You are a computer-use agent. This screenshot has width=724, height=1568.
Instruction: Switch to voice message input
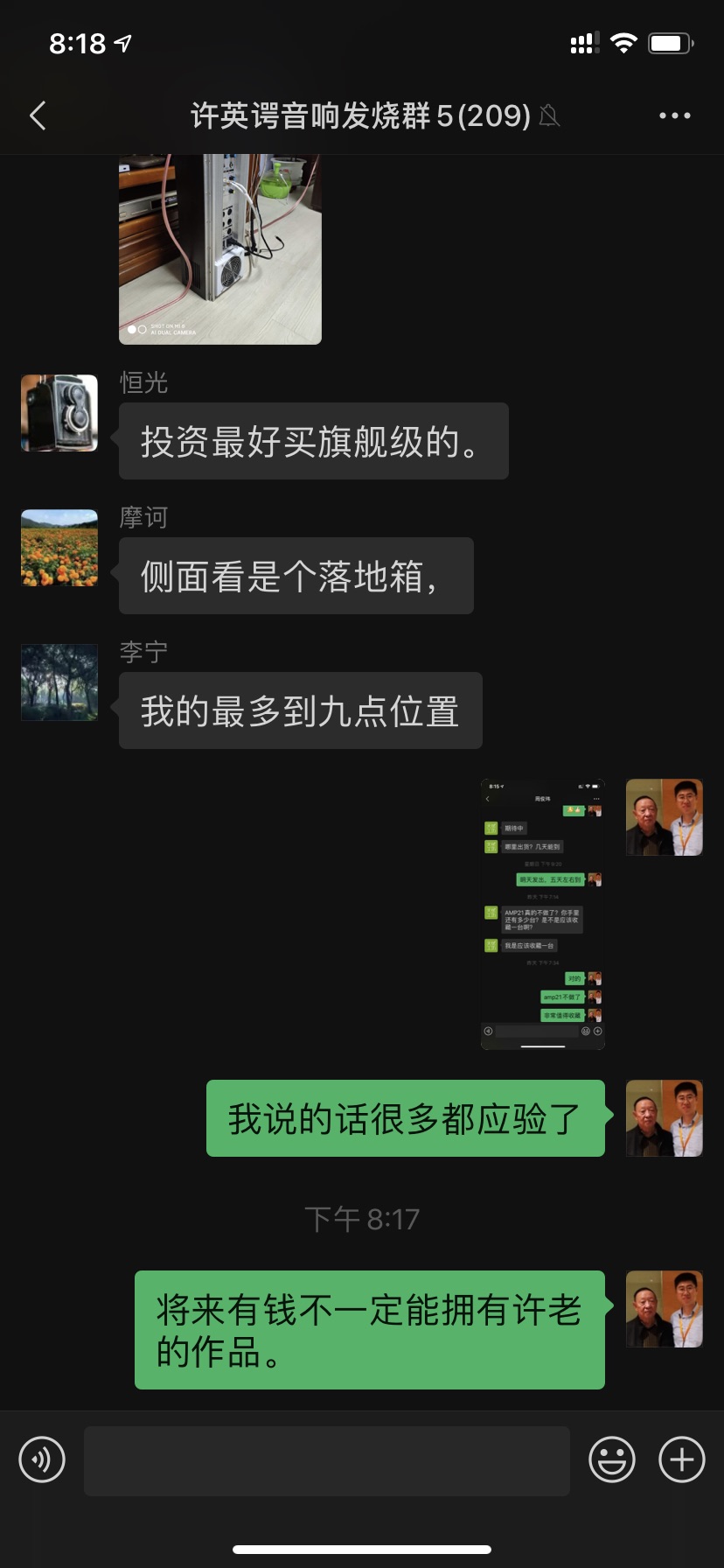click(x=42, y=1459)
